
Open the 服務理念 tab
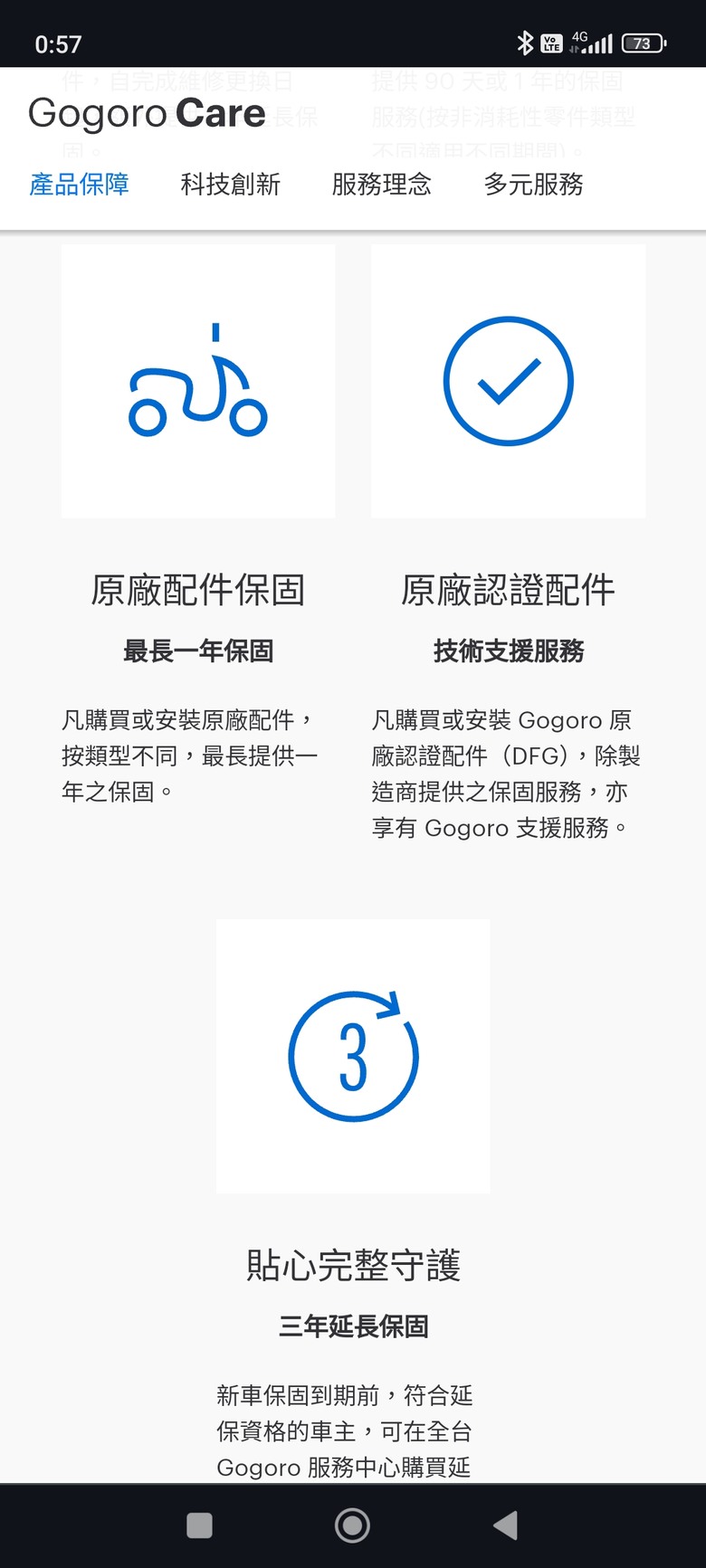[381, 185]
